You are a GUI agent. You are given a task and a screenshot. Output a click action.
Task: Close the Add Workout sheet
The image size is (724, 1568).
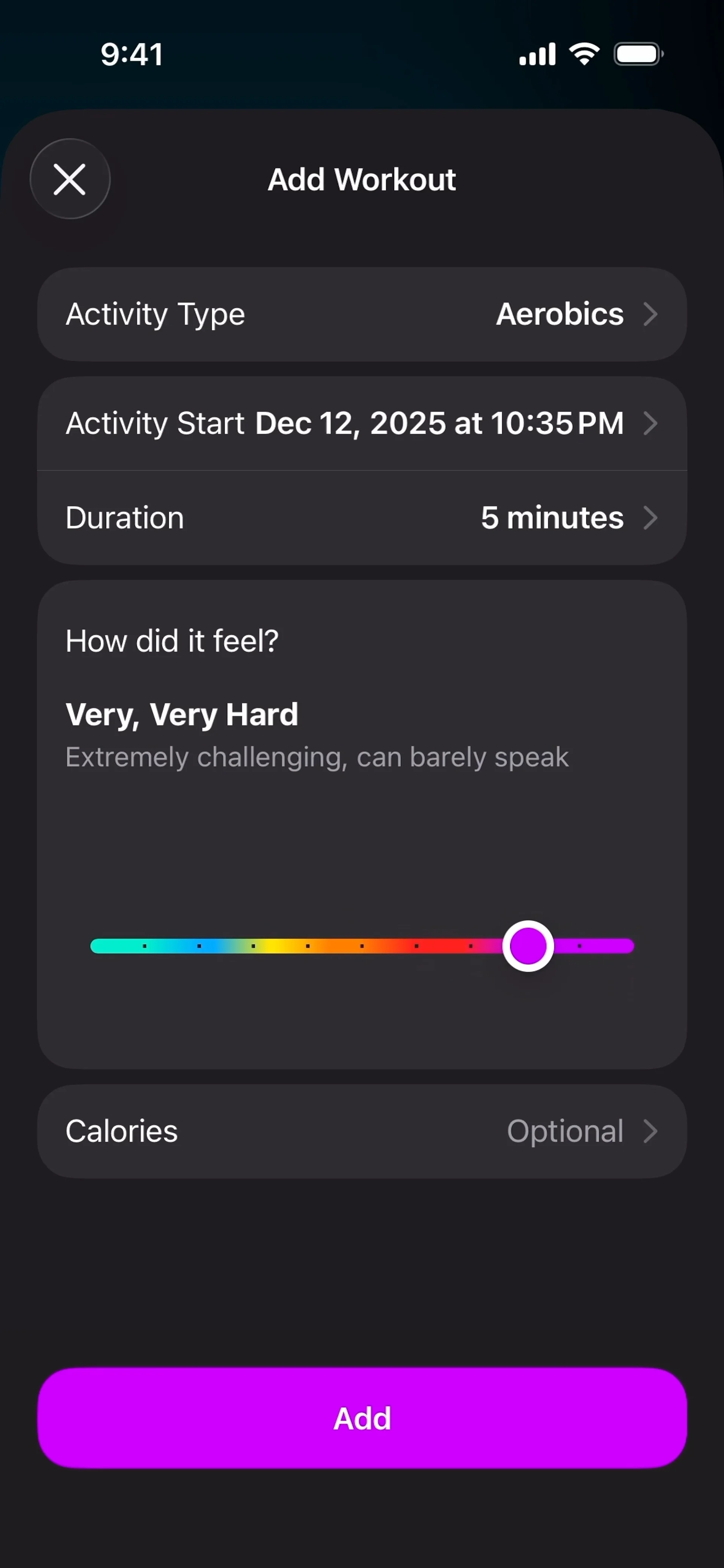coord(70,179)
